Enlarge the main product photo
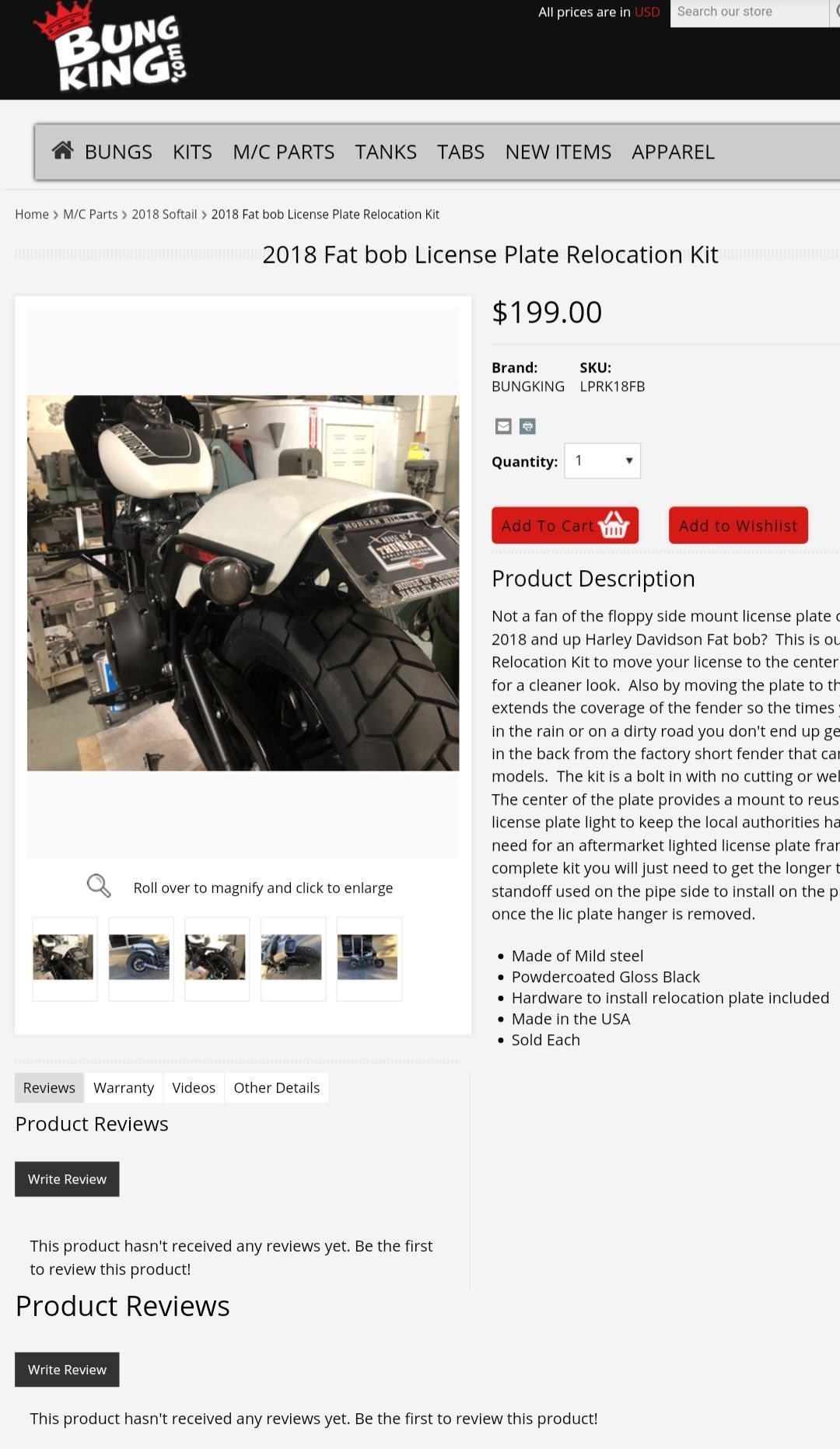The image size is (840, 1449). pos(243,583)
